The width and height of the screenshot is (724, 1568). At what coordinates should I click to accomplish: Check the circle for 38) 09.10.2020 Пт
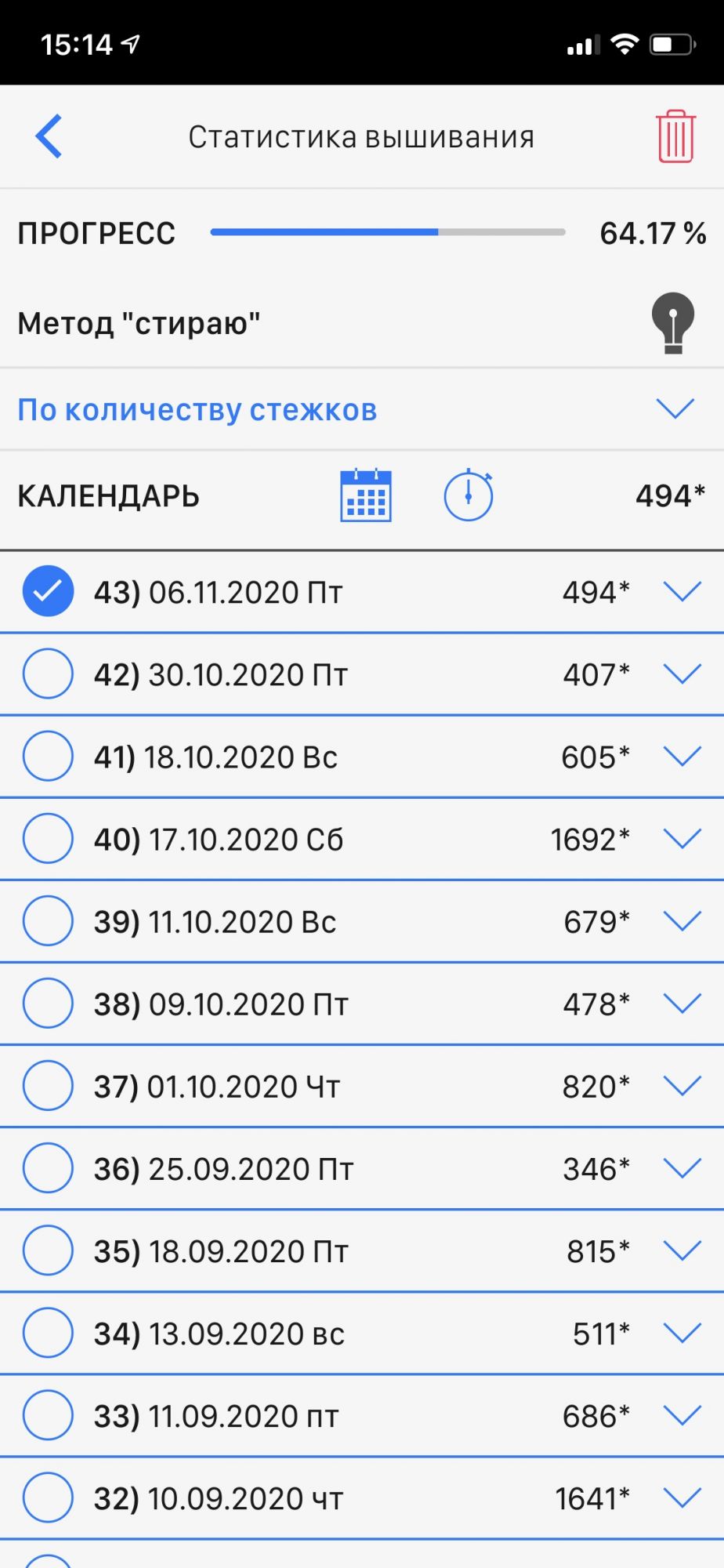[48, 1004]
